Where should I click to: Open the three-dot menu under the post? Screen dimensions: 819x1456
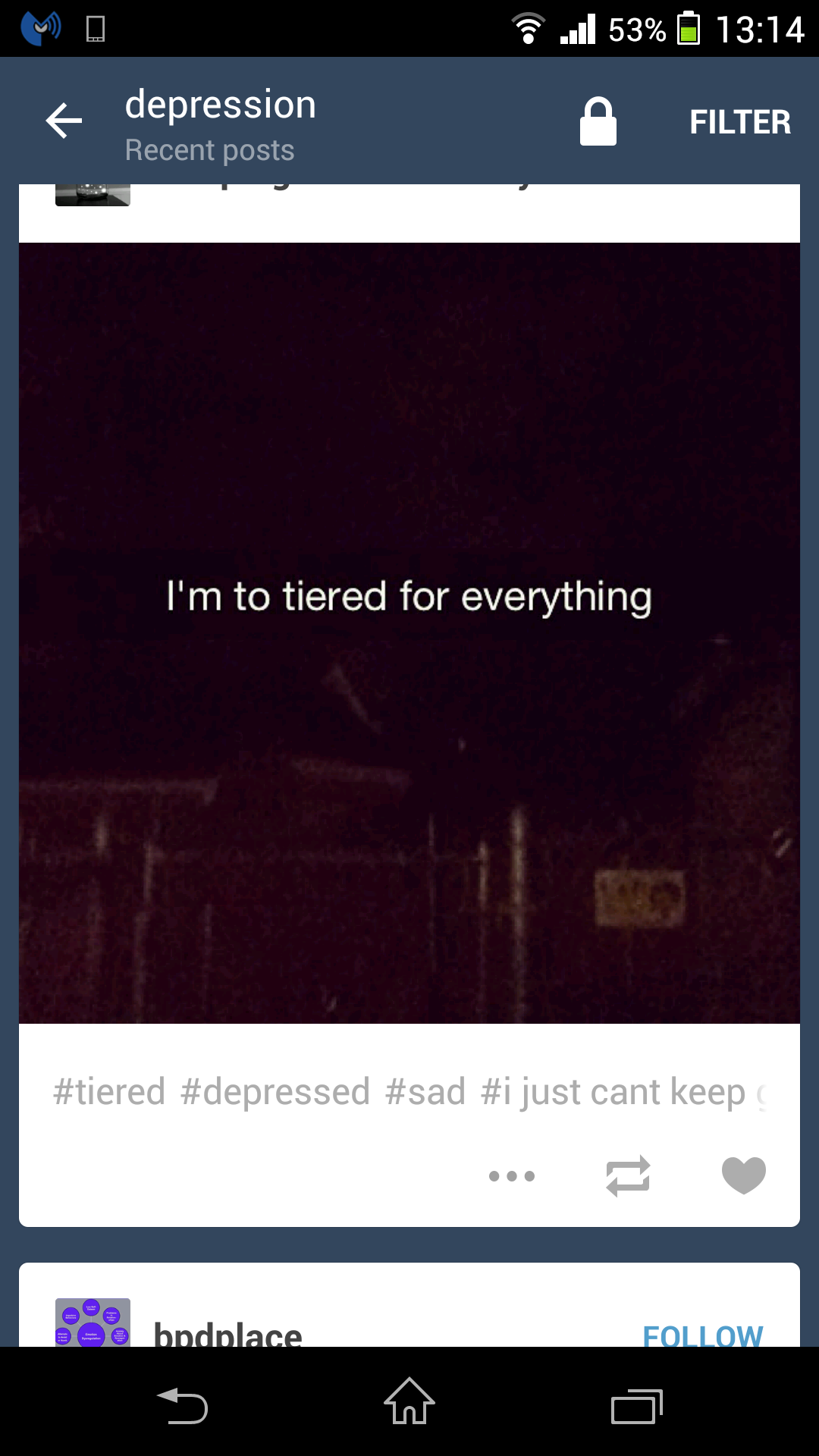(x=512, y=1176)
